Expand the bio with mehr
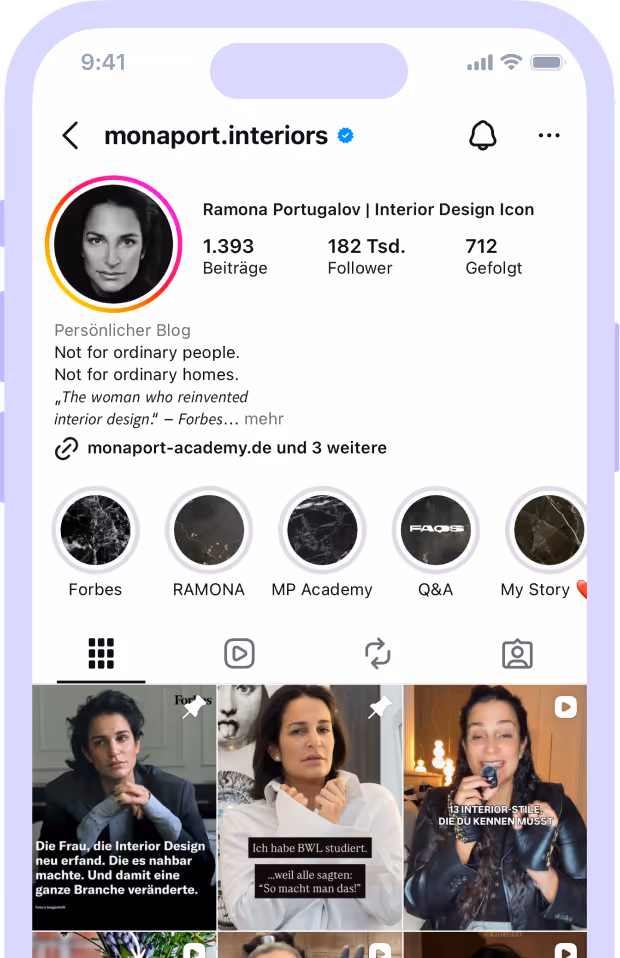This screenshot has width=620, height=958. coord(264,419)
